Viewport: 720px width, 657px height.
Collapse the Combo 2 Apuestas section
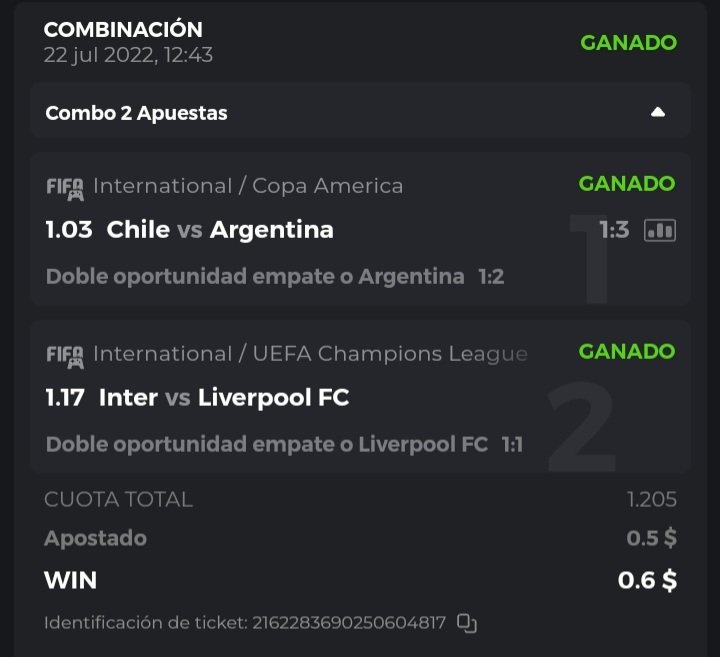click(658, 113)
